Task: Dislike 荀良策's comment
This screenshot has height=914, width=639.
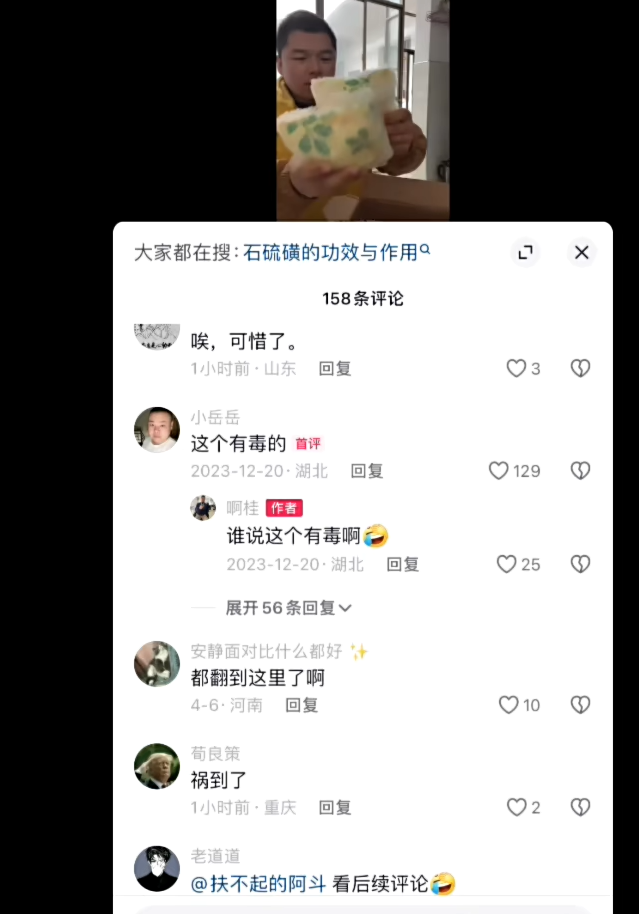Action: point(580,807)
